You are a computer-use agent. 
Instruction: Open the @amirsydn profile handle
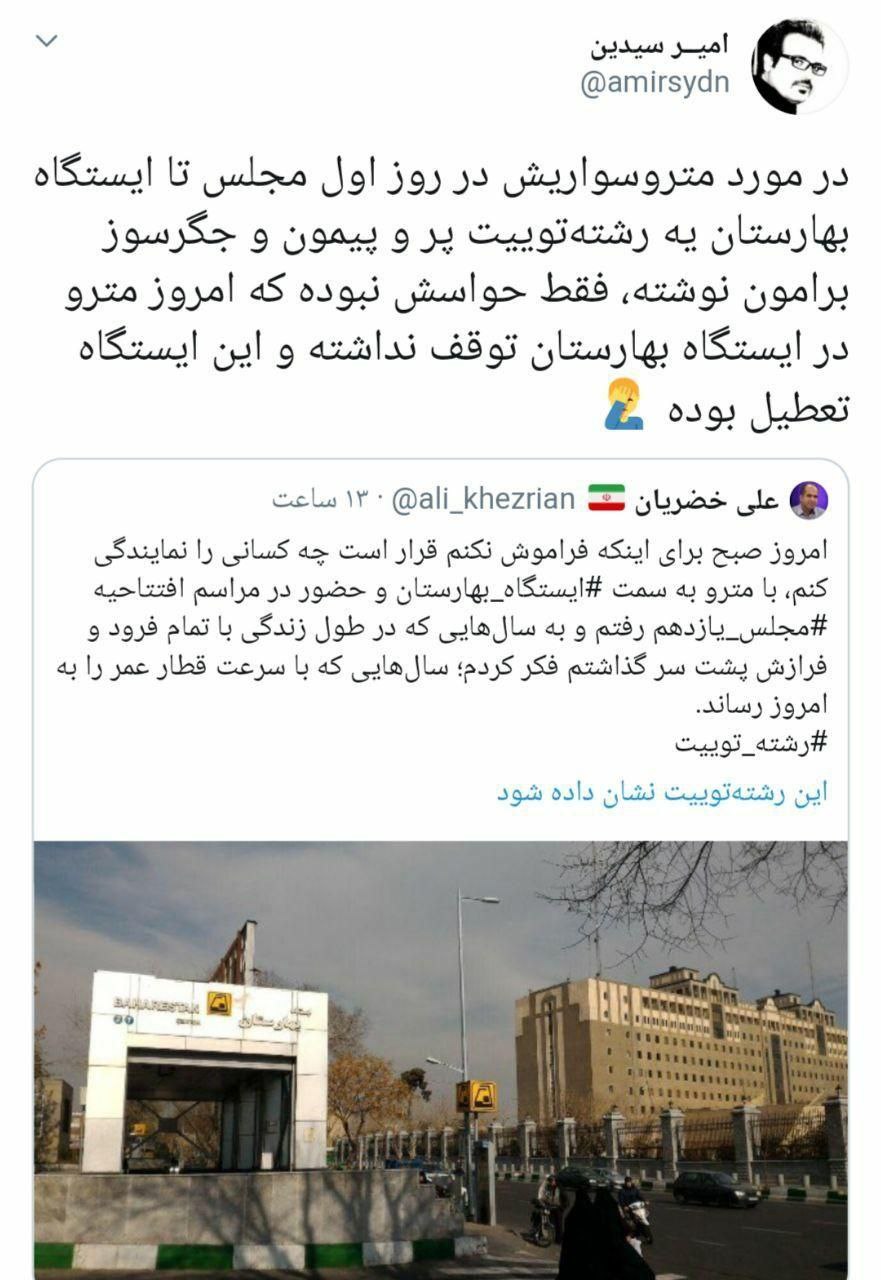tap(655, 84)
